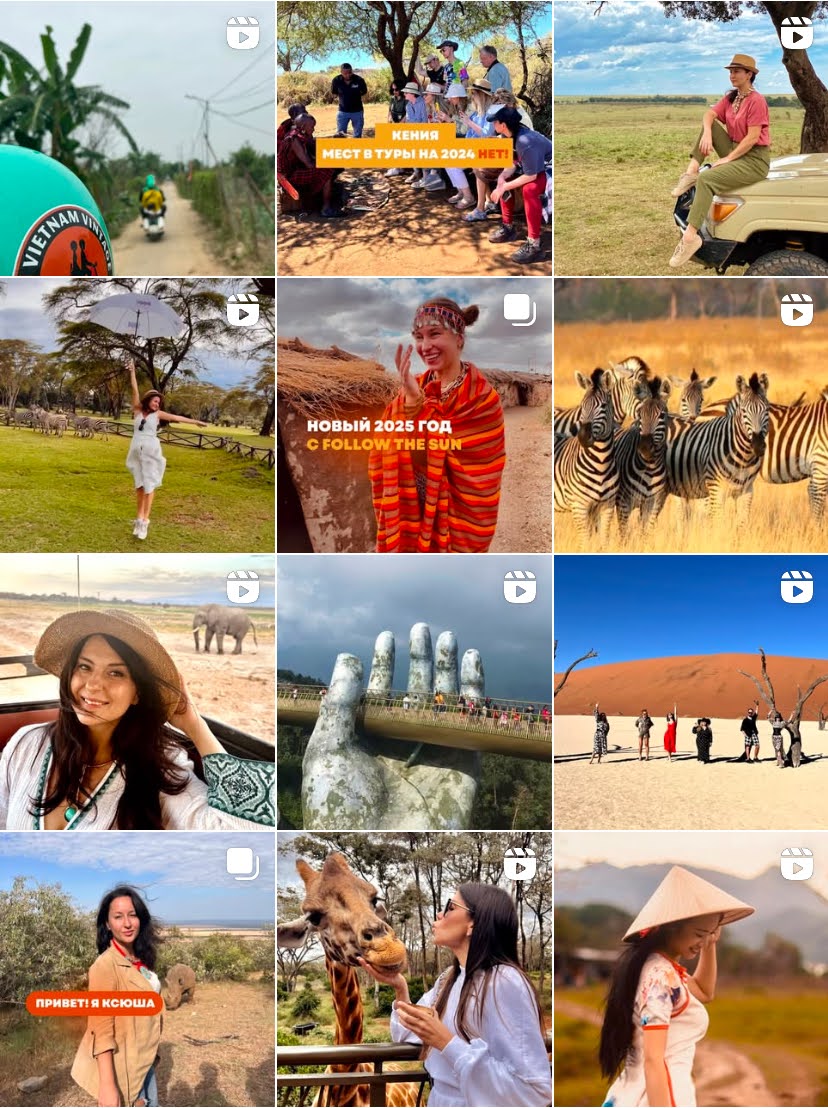Open reel of woman with white umbrella
The width and height of the screenshot is (828, 1108).
137,415
